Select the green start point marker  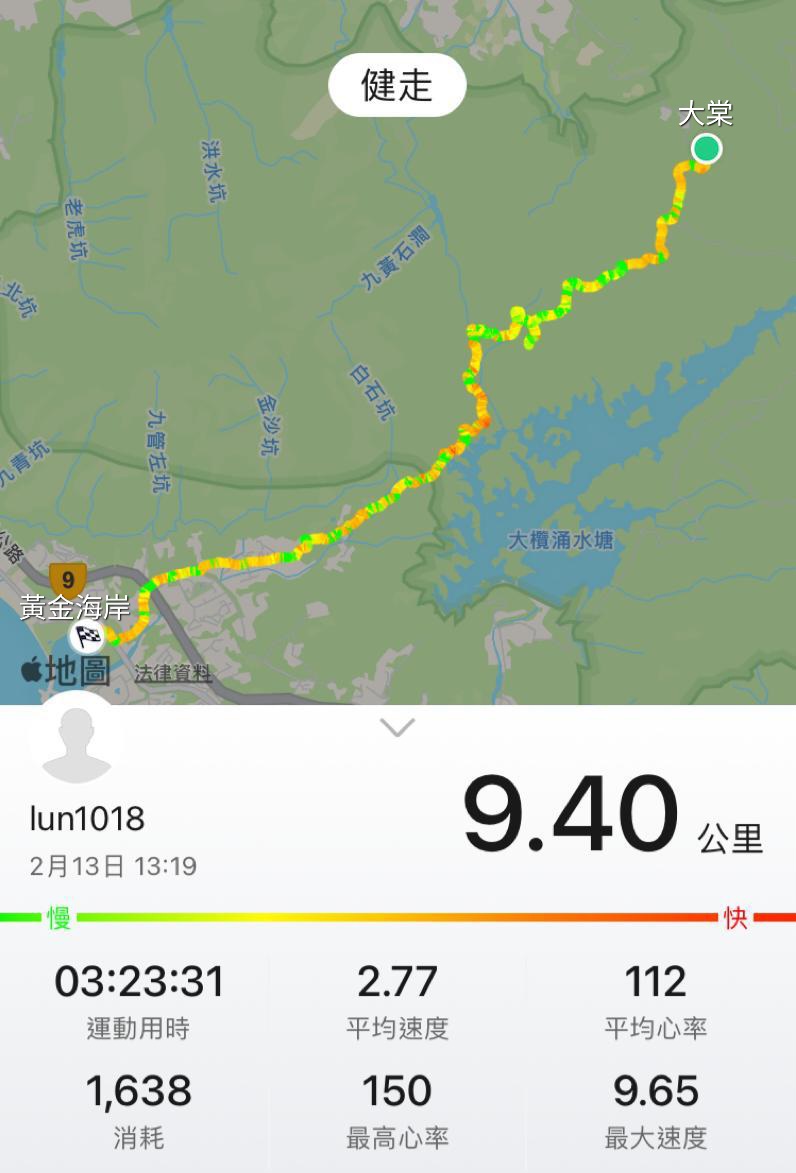(x=706, y=149)
